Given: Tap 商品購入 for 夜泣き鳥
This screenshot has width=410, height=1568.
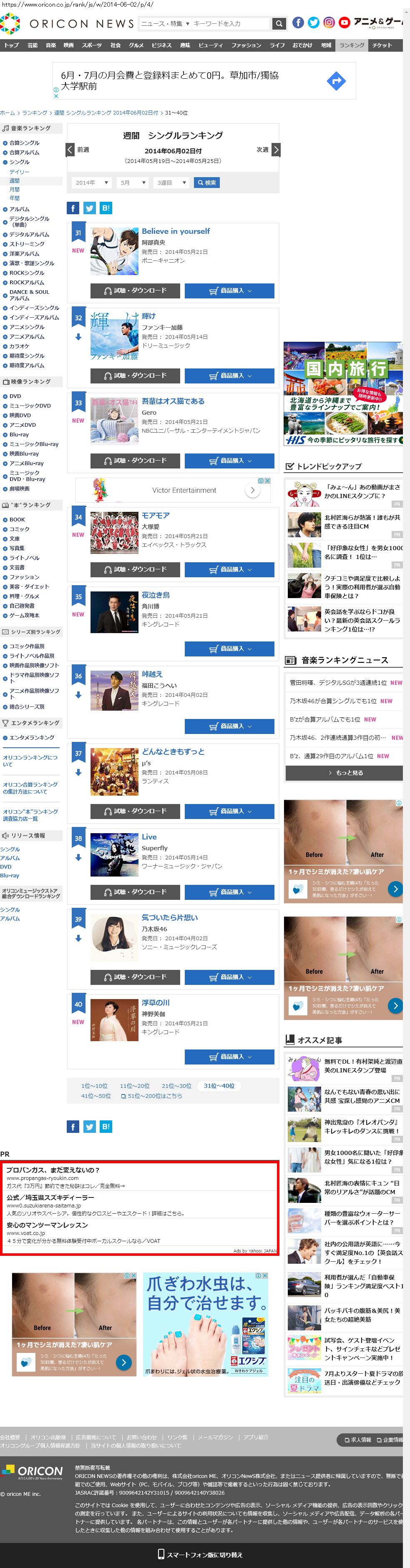Looking at the screenshot, I should click(x=230, y=649).
